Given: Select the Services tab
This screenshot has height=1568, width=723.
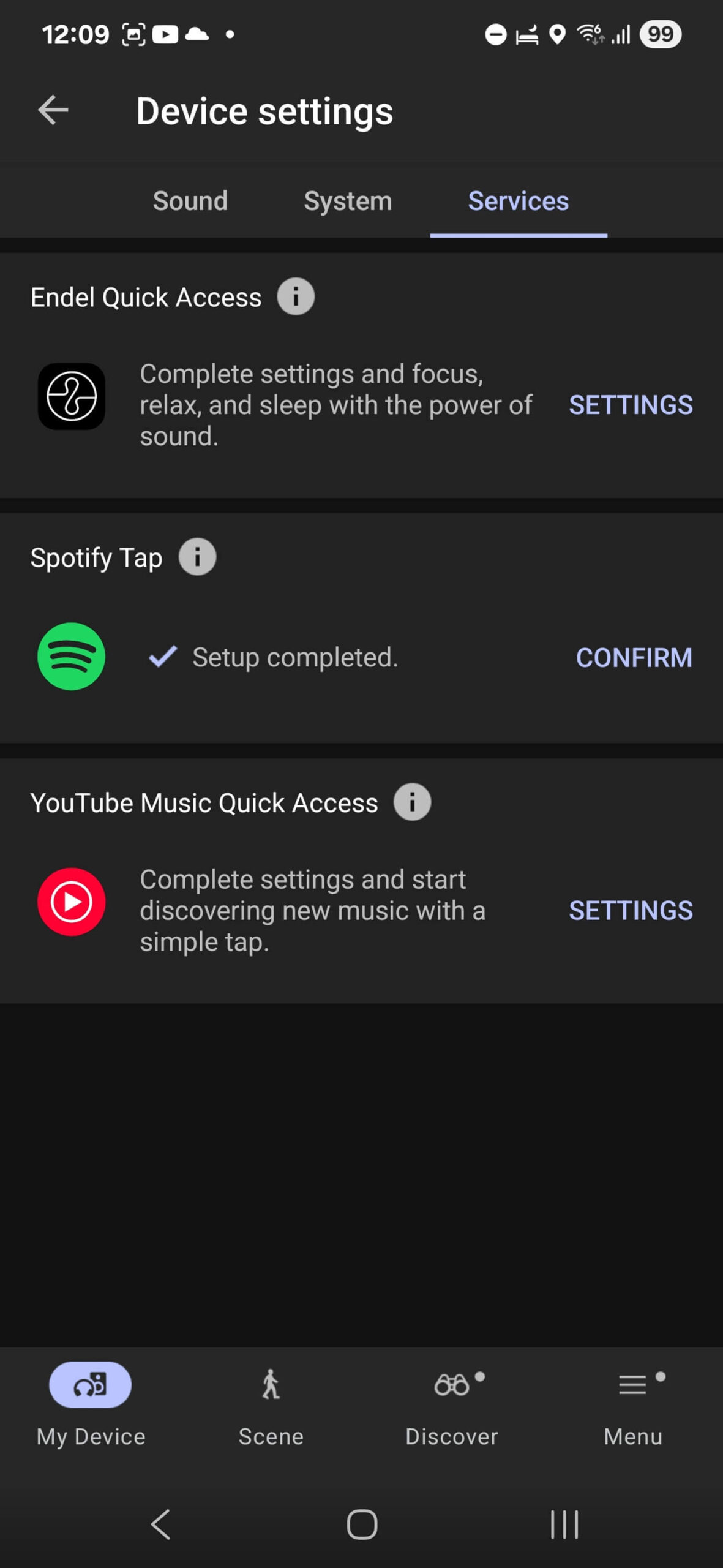Looking at the screenshot, I should click(517, 200).
